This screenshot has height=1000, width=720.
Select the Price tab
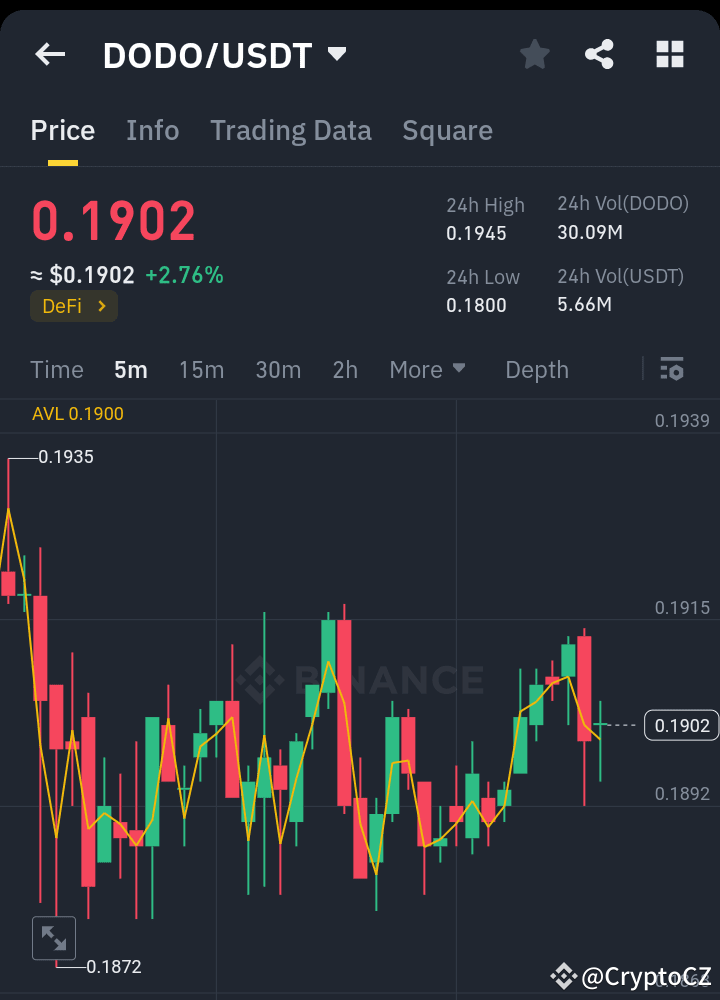click(x=62, y=130)
